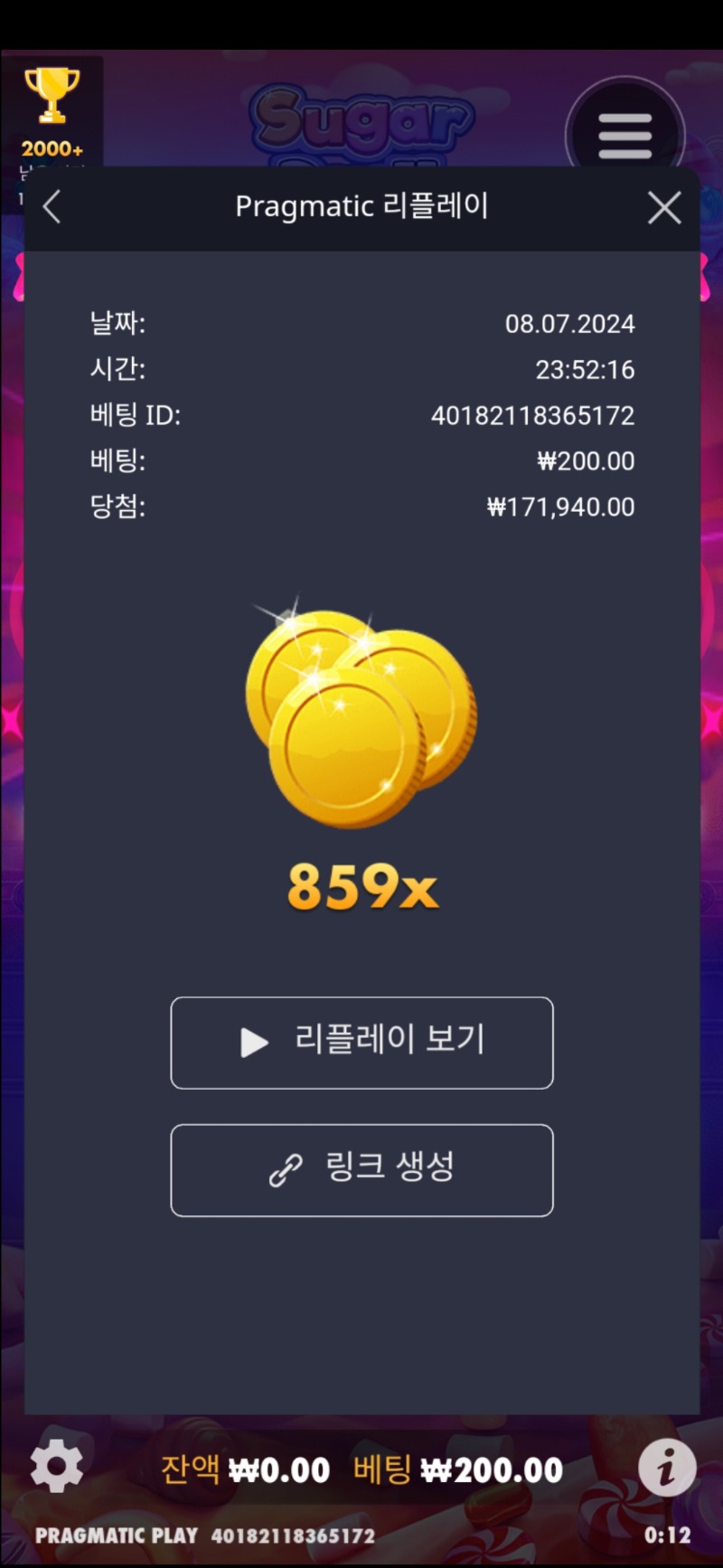Close the Pragmatic replay dialog
The height and width of the screenshot is (1568, 723).
click(664, 208)
